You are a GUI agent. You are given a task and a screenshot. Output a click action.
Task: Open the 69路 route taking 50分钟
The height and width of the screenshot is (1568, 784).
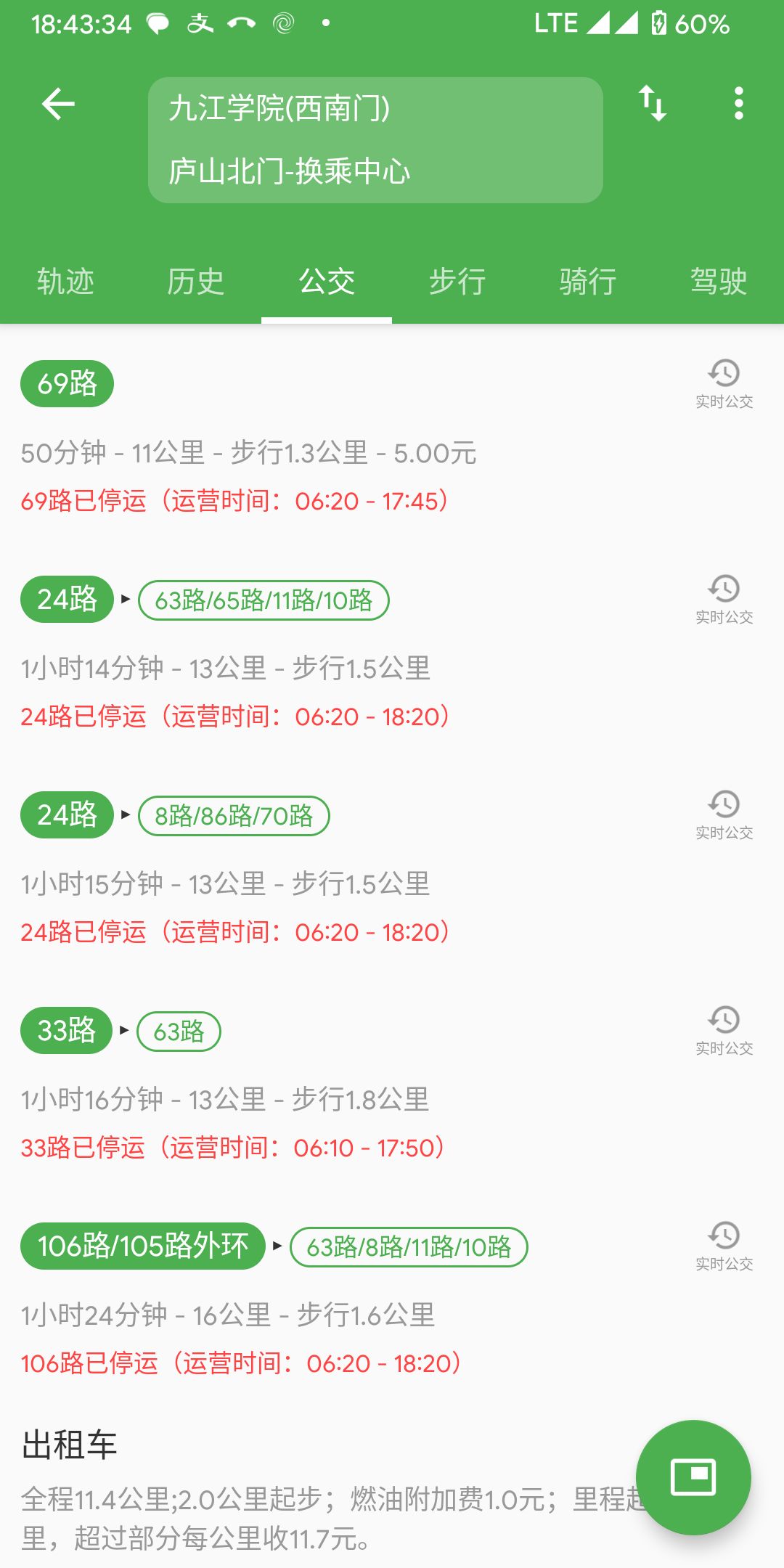coord(290,452)
